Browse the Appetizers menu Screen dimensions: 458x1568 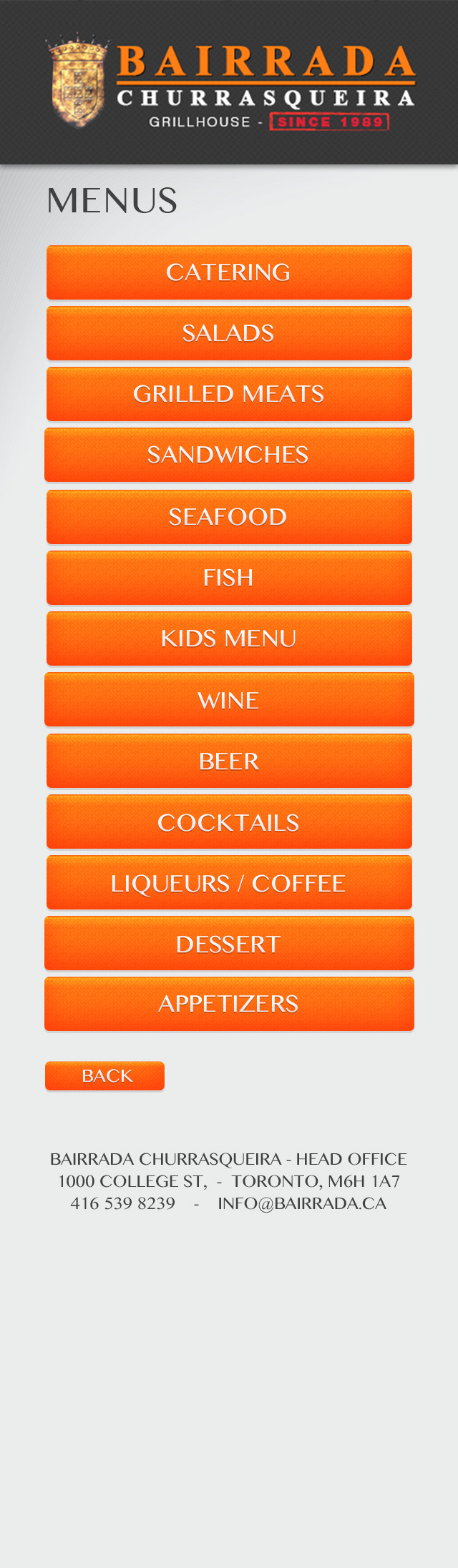click(229, 1004)
